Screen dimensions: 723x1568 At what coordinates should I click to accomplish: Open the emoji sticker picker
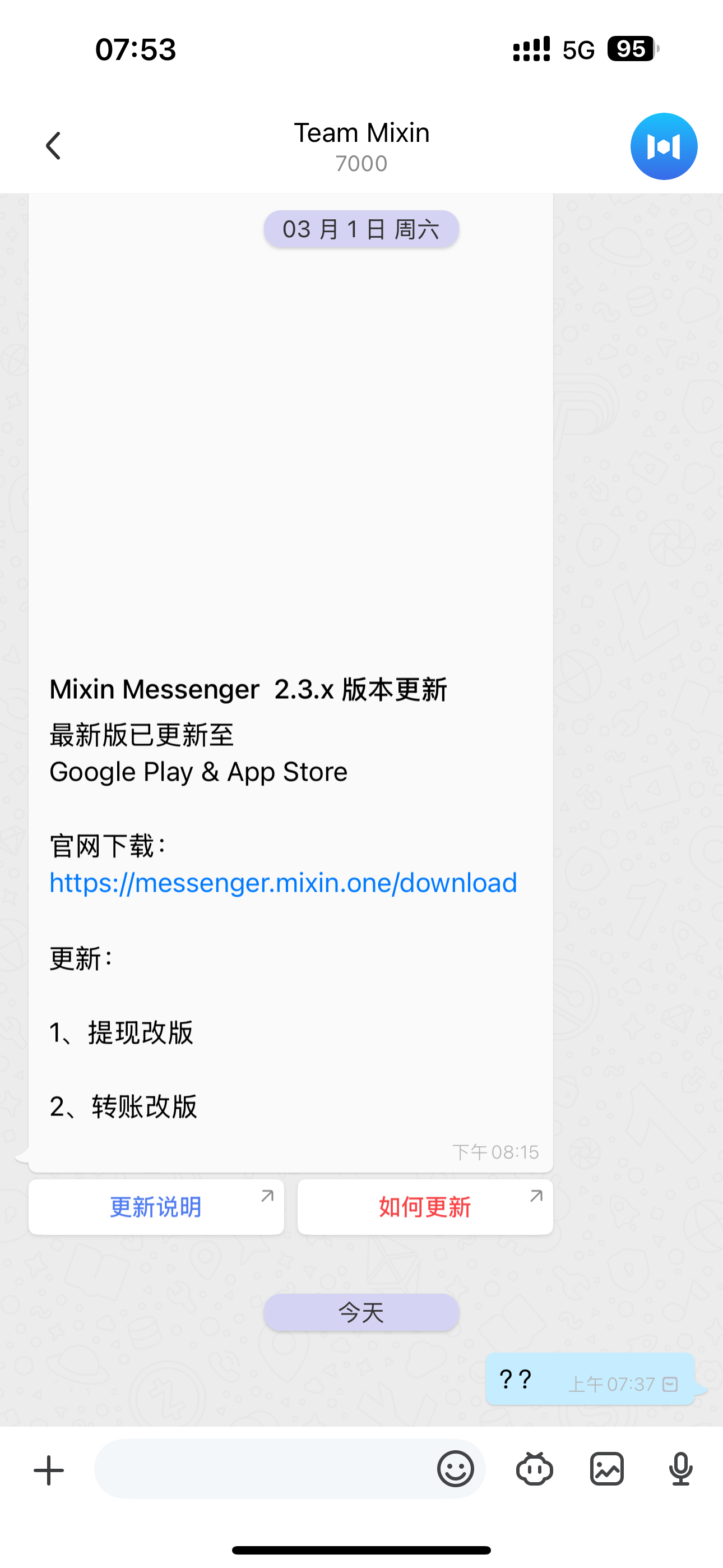click(455, 1469)
